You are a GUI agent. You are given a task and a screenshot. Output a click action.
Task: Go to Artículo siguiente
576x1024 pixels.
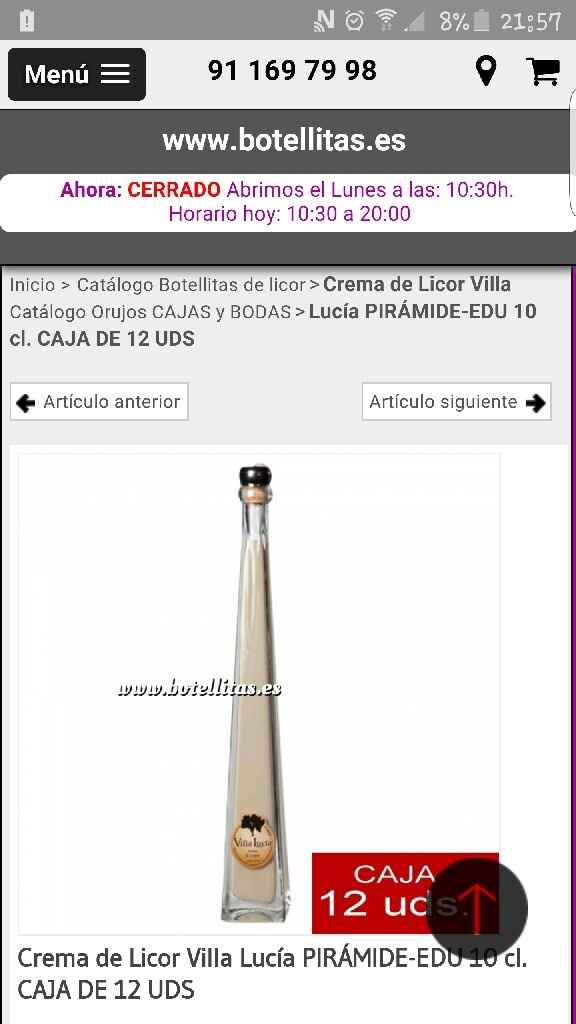tap(456, 402)
